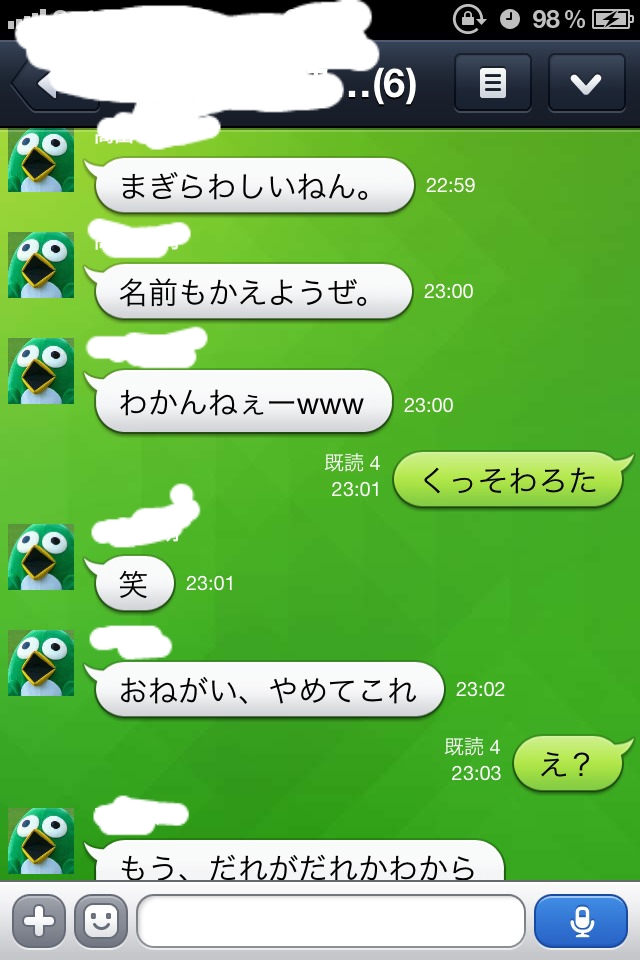
Task: Open avatar of the 笑 message sender
Action: point(41,557)
